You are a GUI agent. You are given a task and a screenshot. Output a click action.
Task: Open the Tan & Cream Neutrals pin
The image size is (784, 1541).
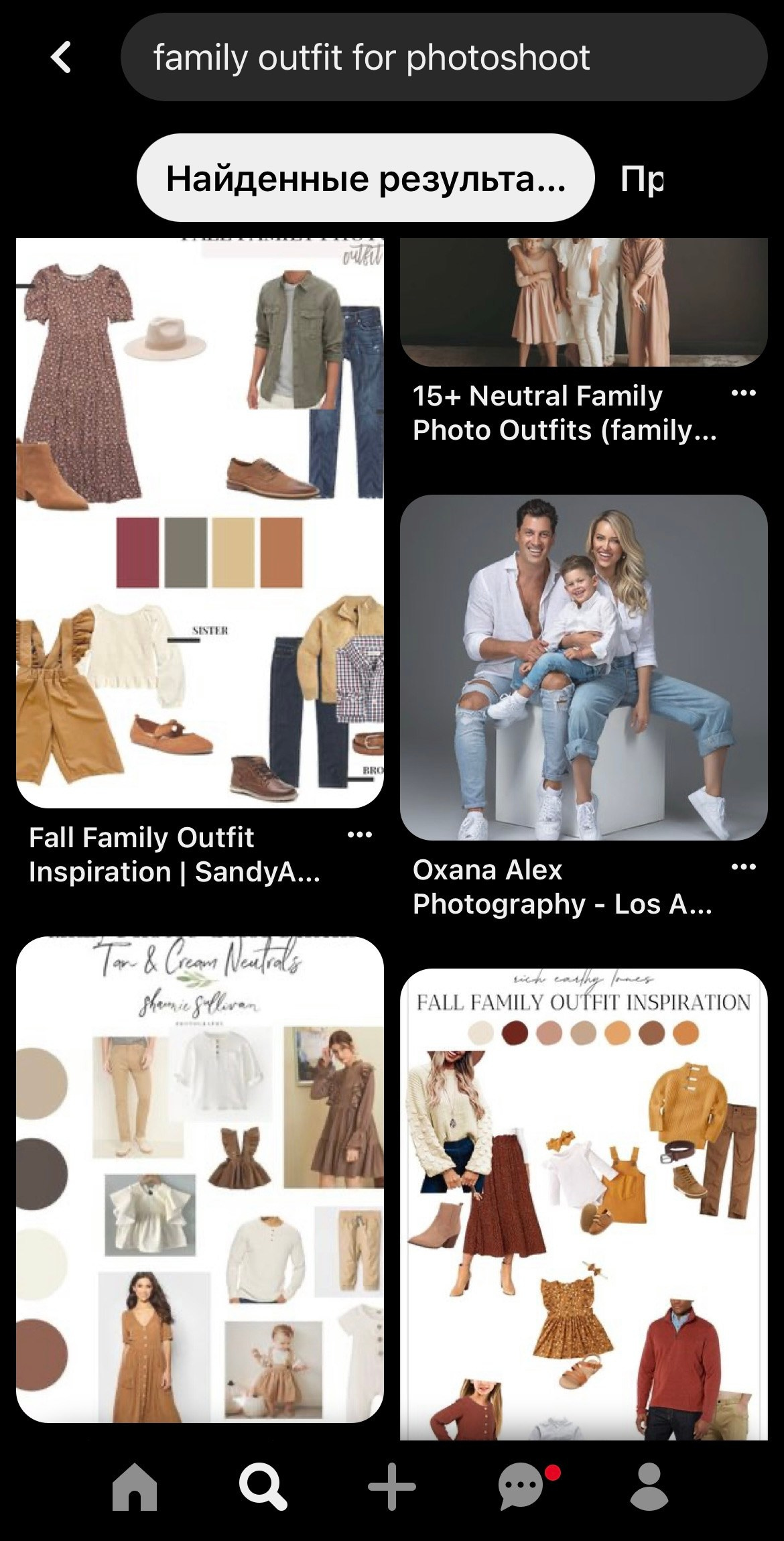(200, 1180)
